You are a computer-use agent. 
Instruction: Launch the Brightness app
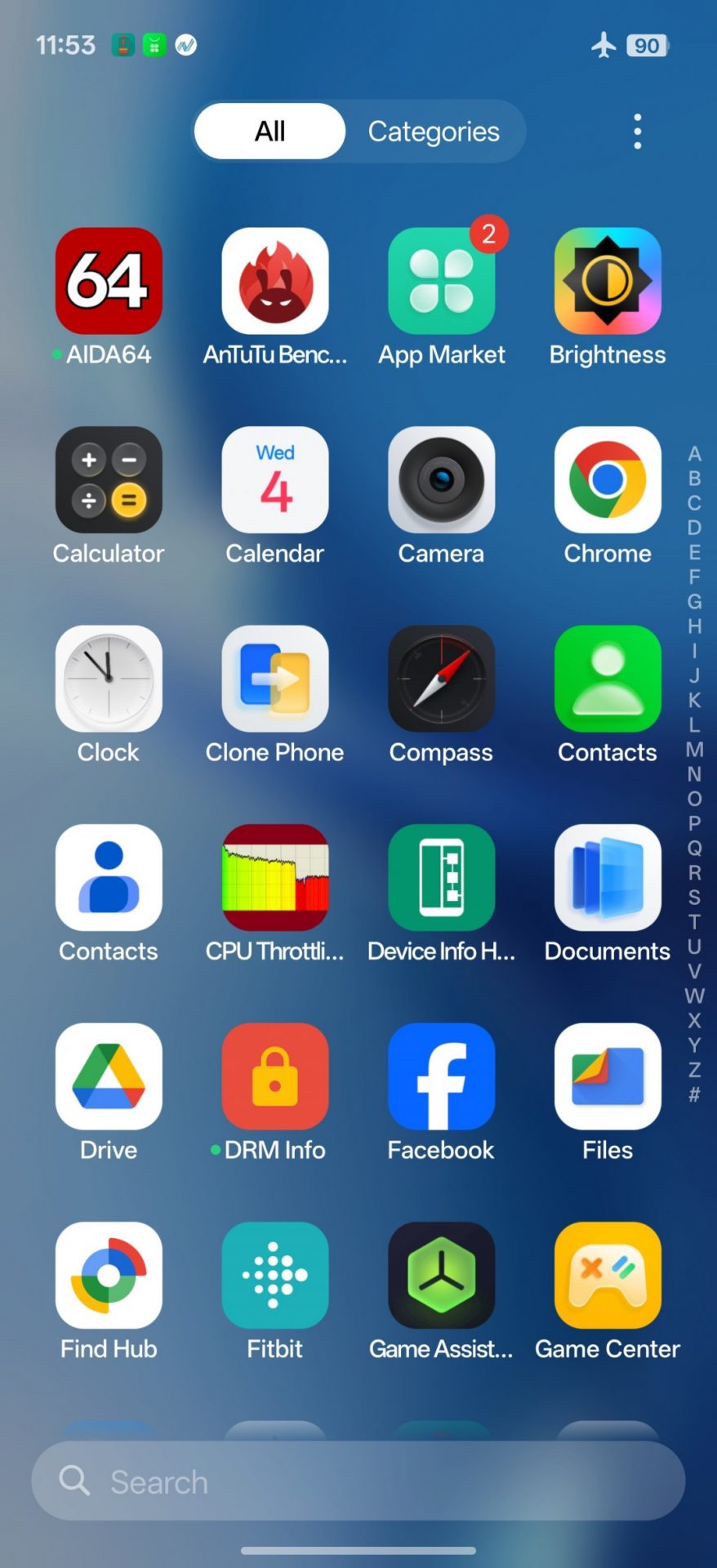pos(608,281)
